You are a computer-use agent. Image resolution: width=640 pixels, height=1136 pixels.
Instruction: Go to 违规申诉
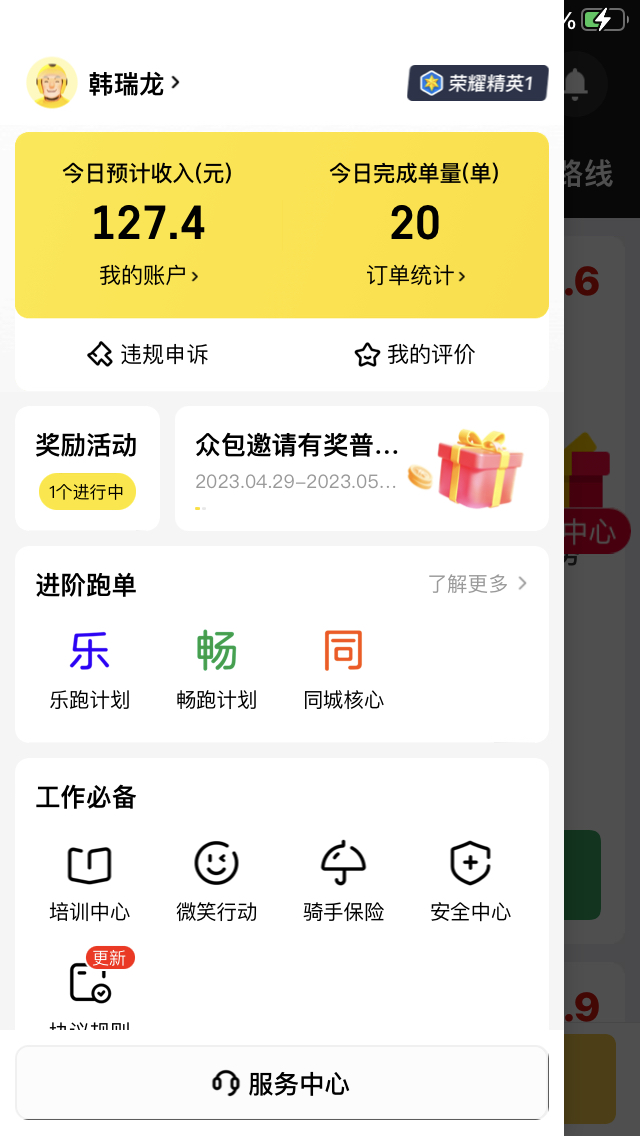(x=148, y=354)
